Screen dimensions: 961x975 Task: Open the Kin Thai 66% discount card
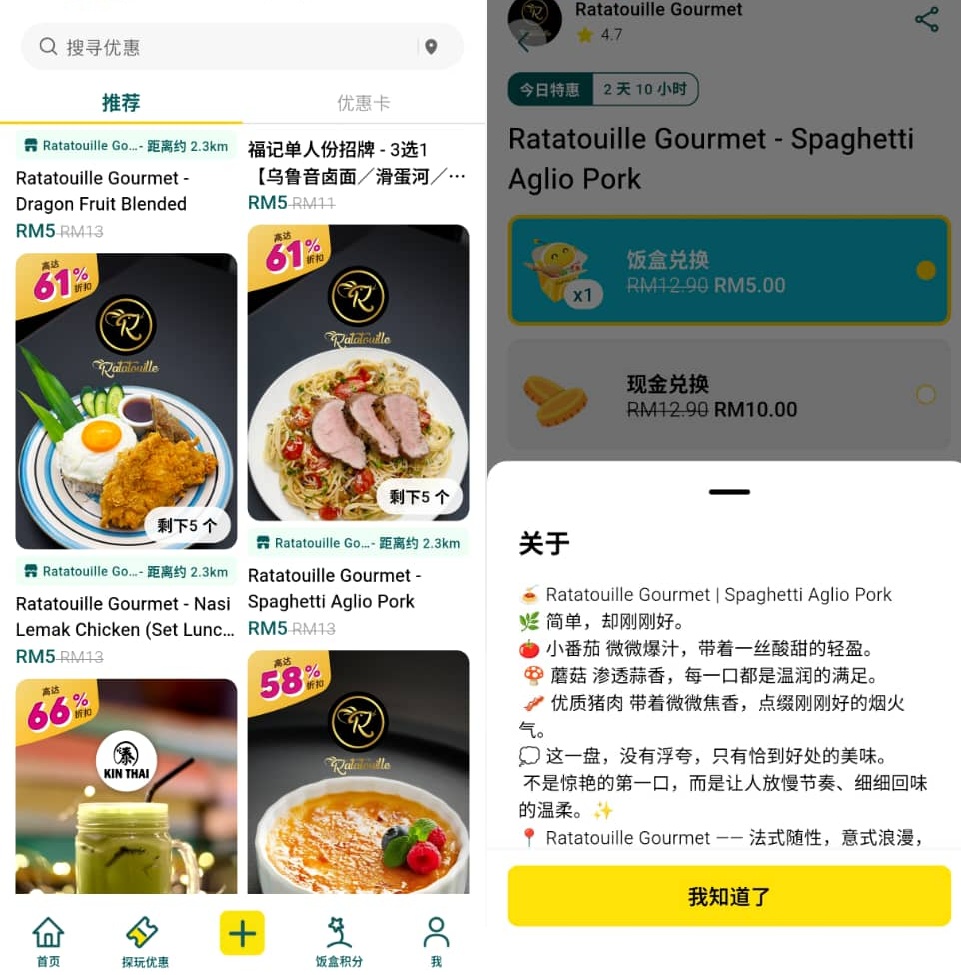(x=126, y=785)
